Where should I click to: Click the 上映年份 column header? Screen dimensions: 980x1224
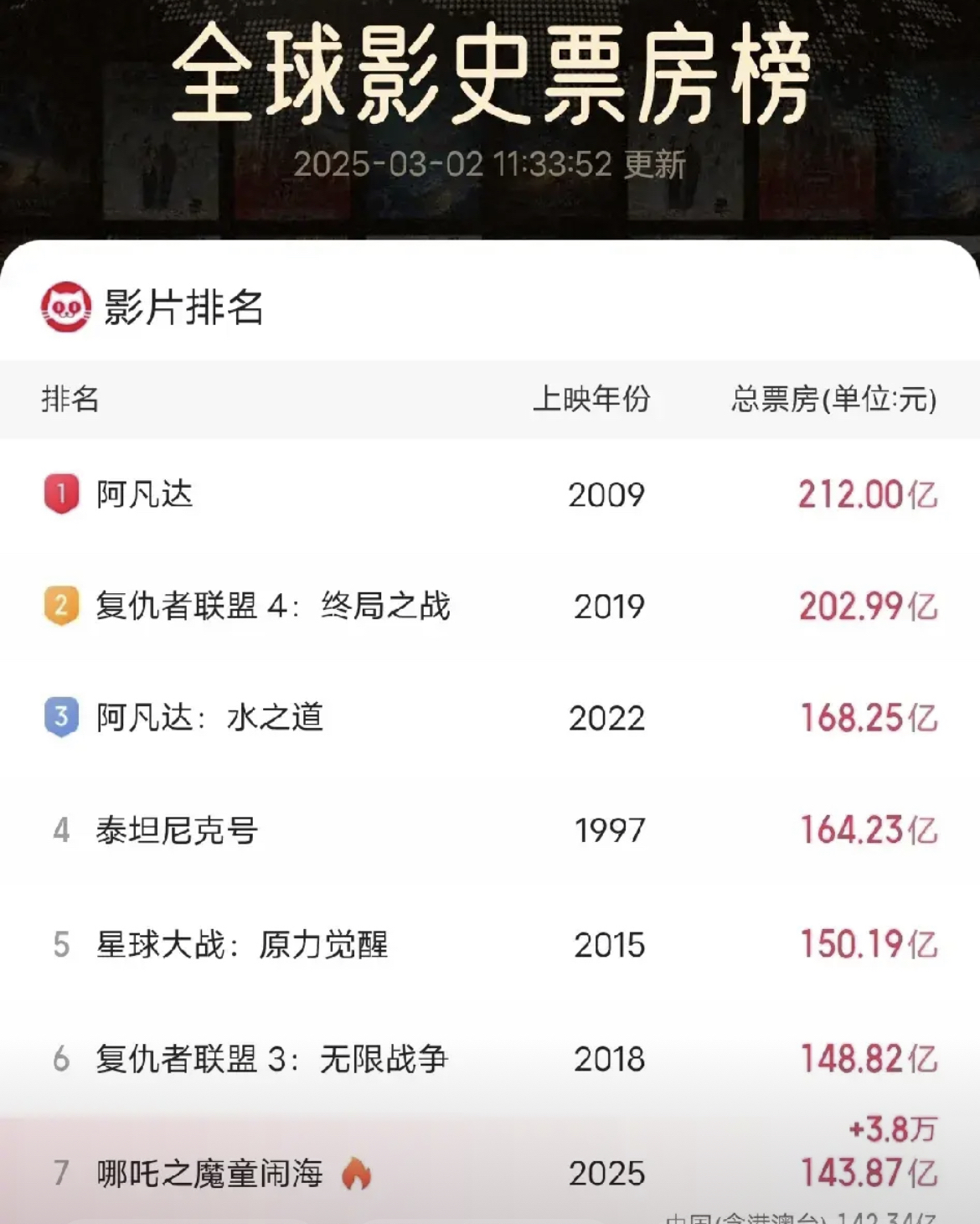(591, 400)
